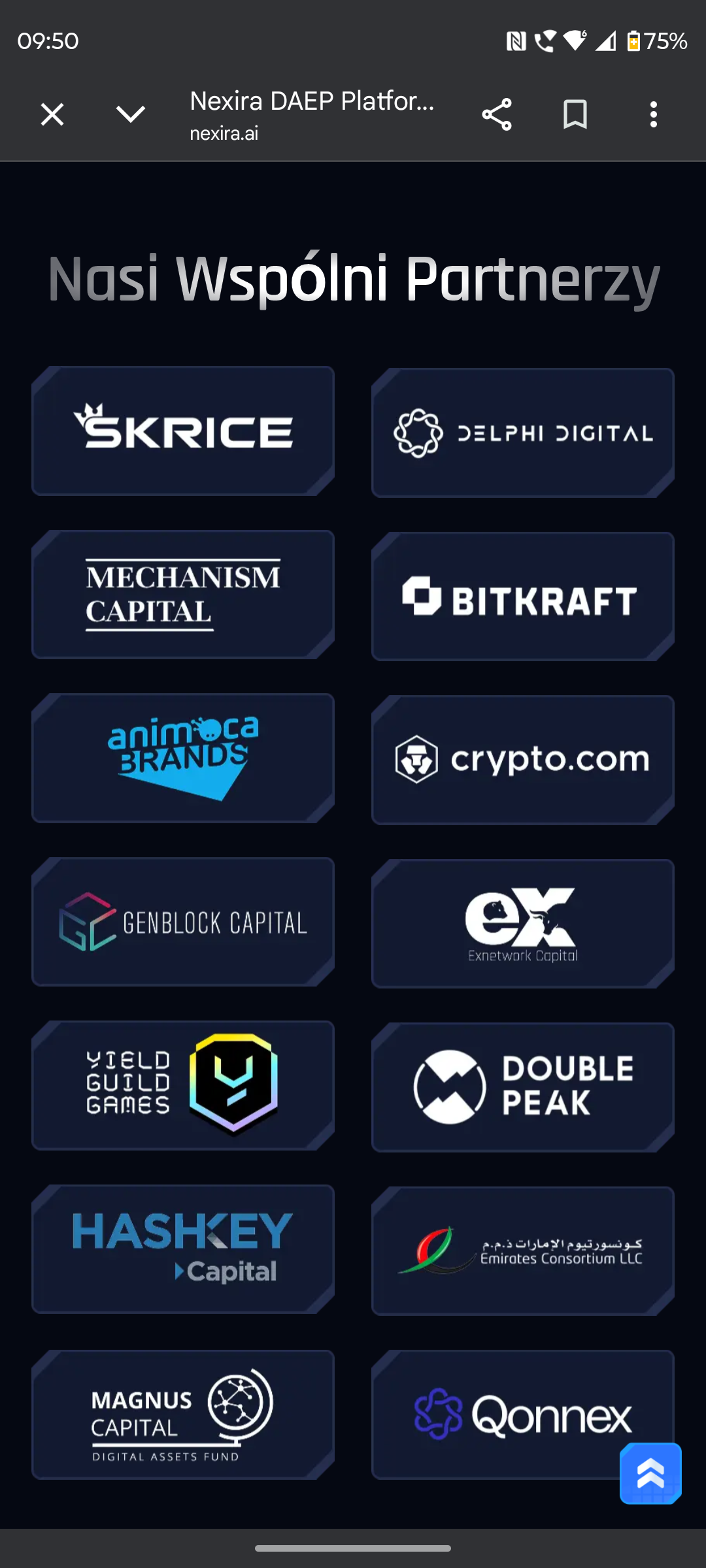View the HashKey Capital partner tile

tap(183, 1249)
